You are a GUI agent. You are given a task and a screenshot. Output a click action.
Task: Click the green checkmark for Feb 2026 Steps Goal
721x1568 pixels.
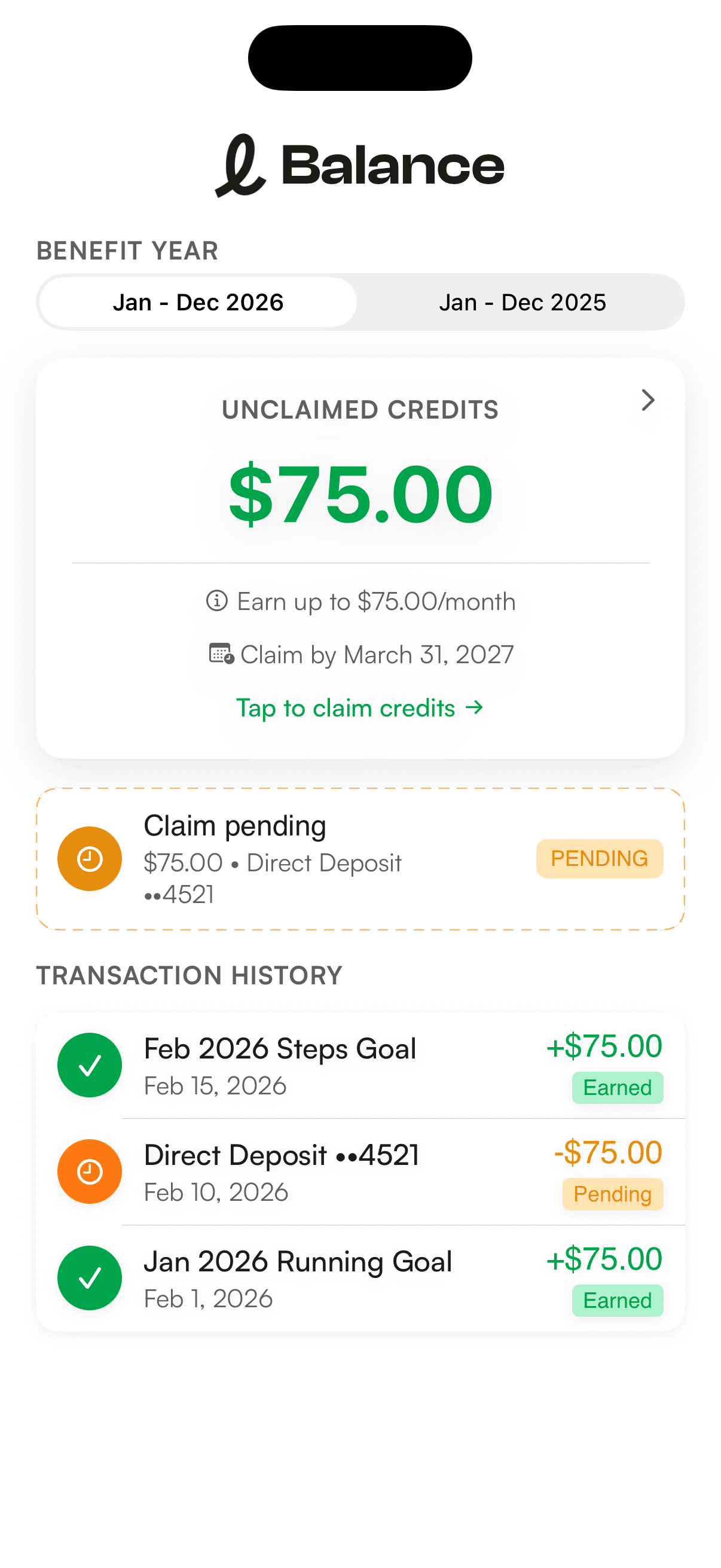click(x=90, y=1065)
